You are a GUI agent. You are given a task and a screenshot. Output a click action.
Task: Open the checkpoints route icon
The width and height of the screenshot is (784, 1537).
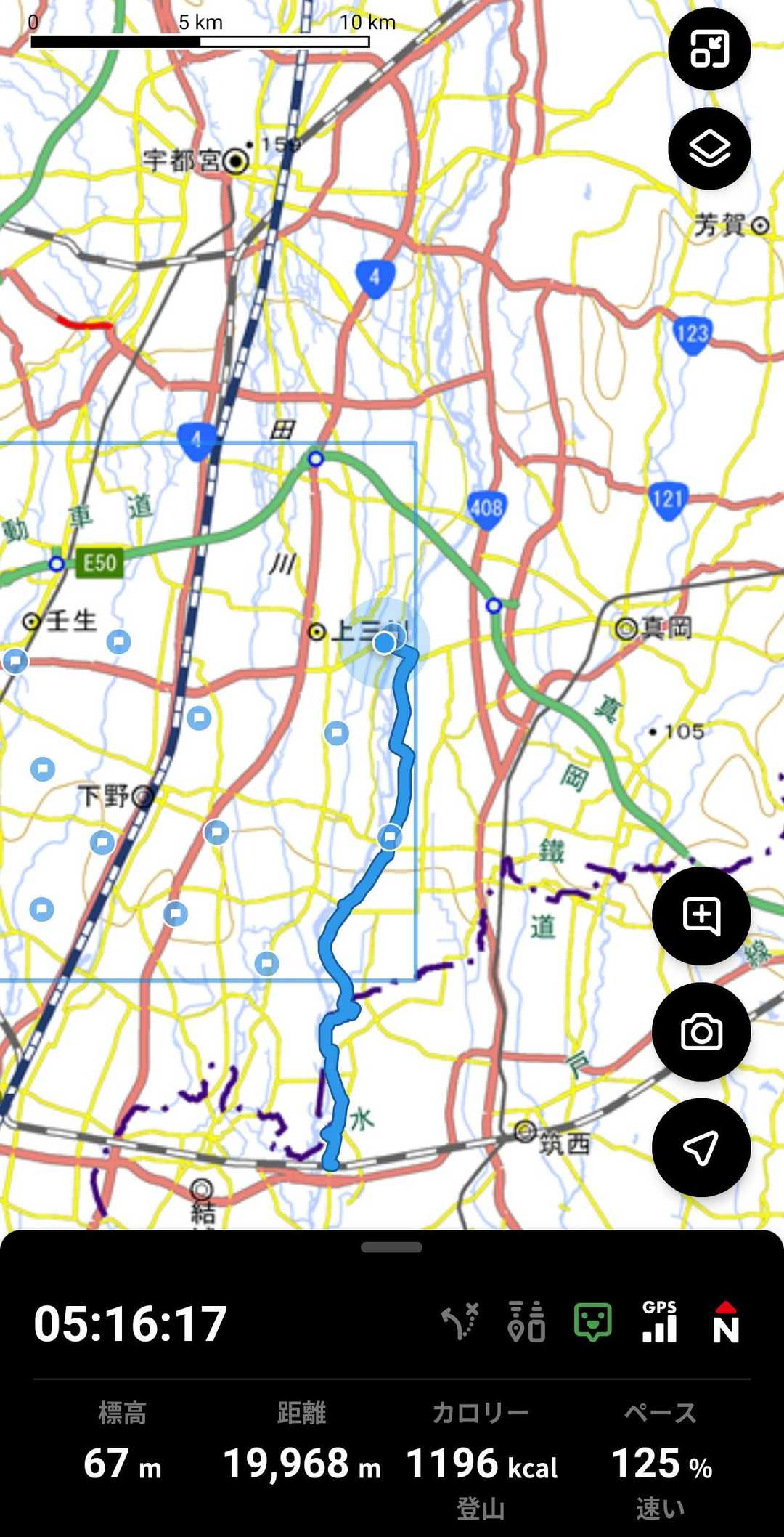tap(527, 1321)
